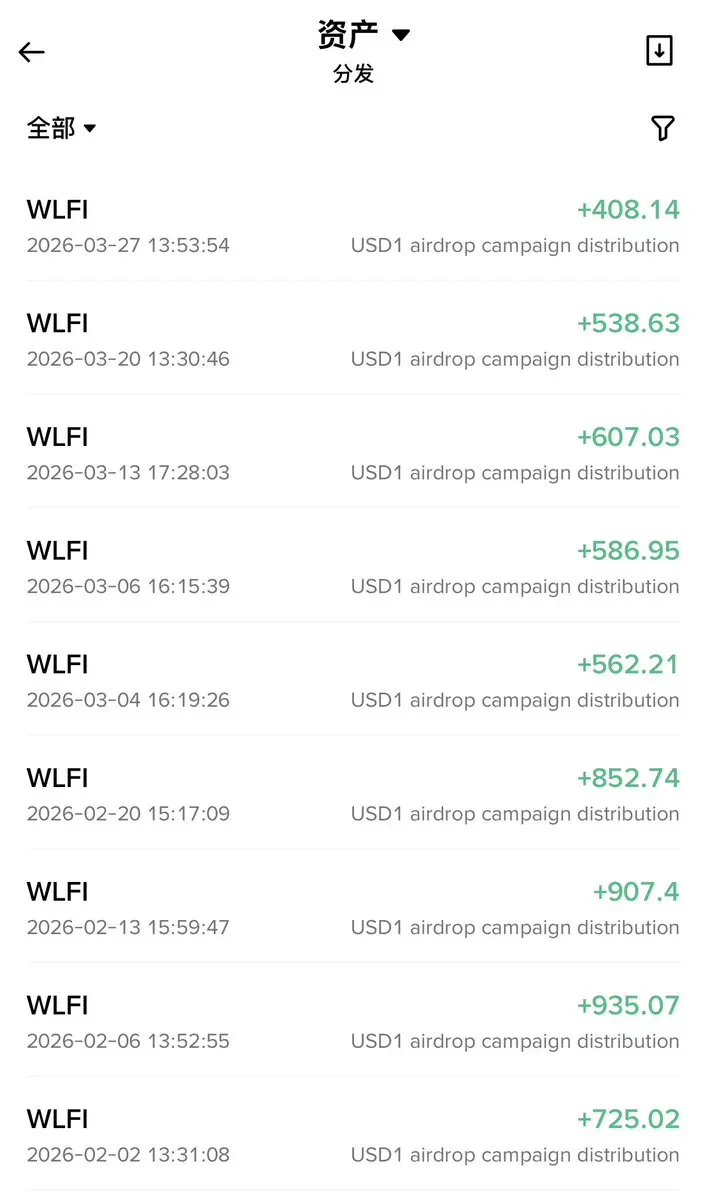Open the WLFI +586.95 distribution entry
707x1199 pixels.
(x=353, y=567)
